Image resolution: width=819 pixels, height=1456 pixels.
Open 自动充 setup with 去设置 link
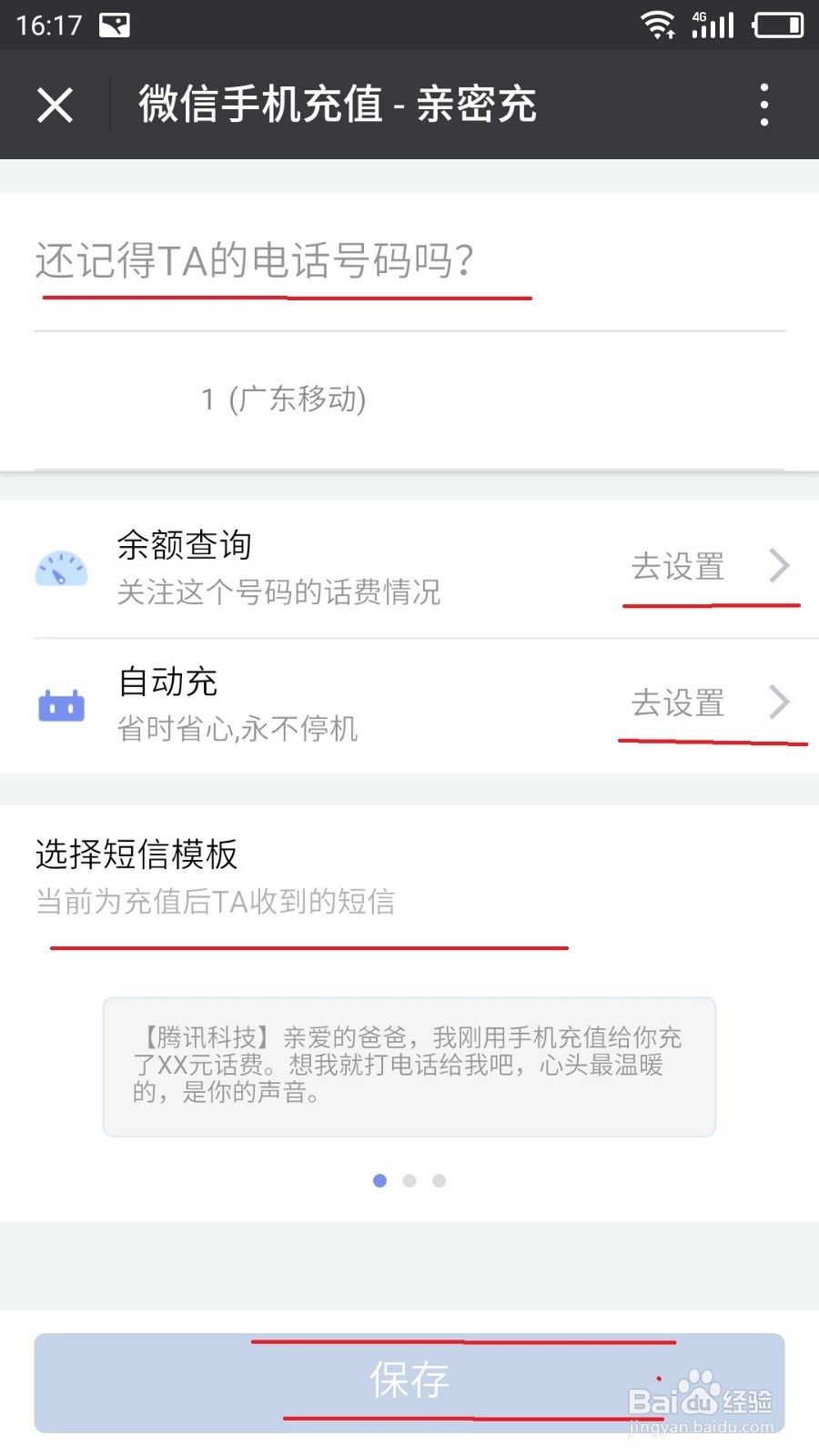point(678,704)
